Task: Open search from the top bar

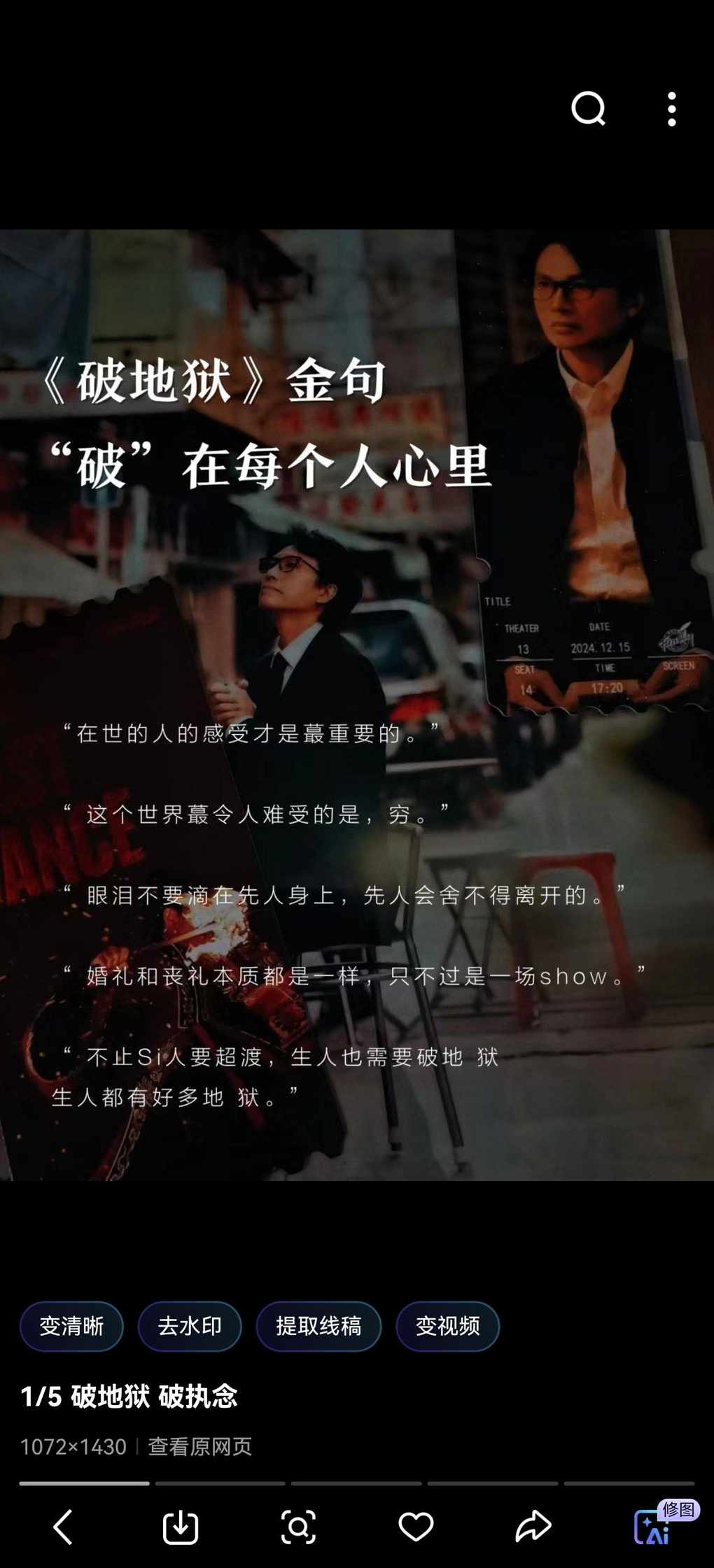Action: 588,108
